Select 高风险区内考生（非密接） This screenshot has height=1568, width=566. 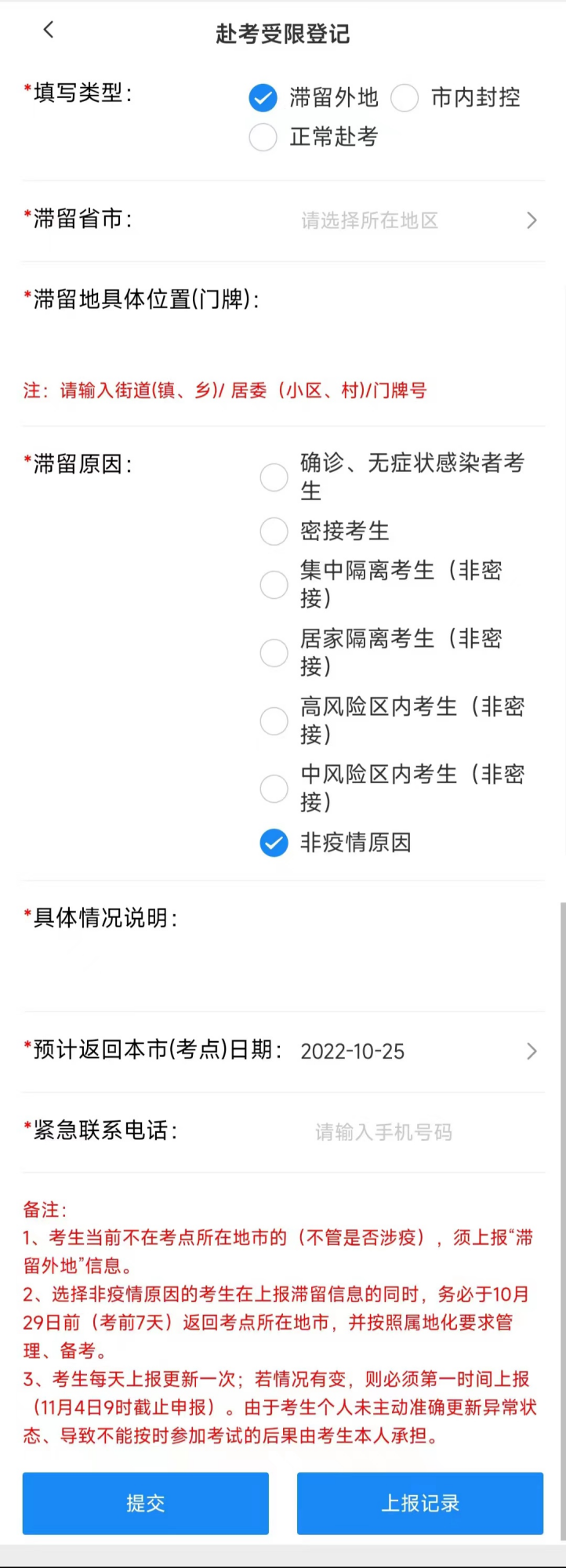[x=274, y=720]
